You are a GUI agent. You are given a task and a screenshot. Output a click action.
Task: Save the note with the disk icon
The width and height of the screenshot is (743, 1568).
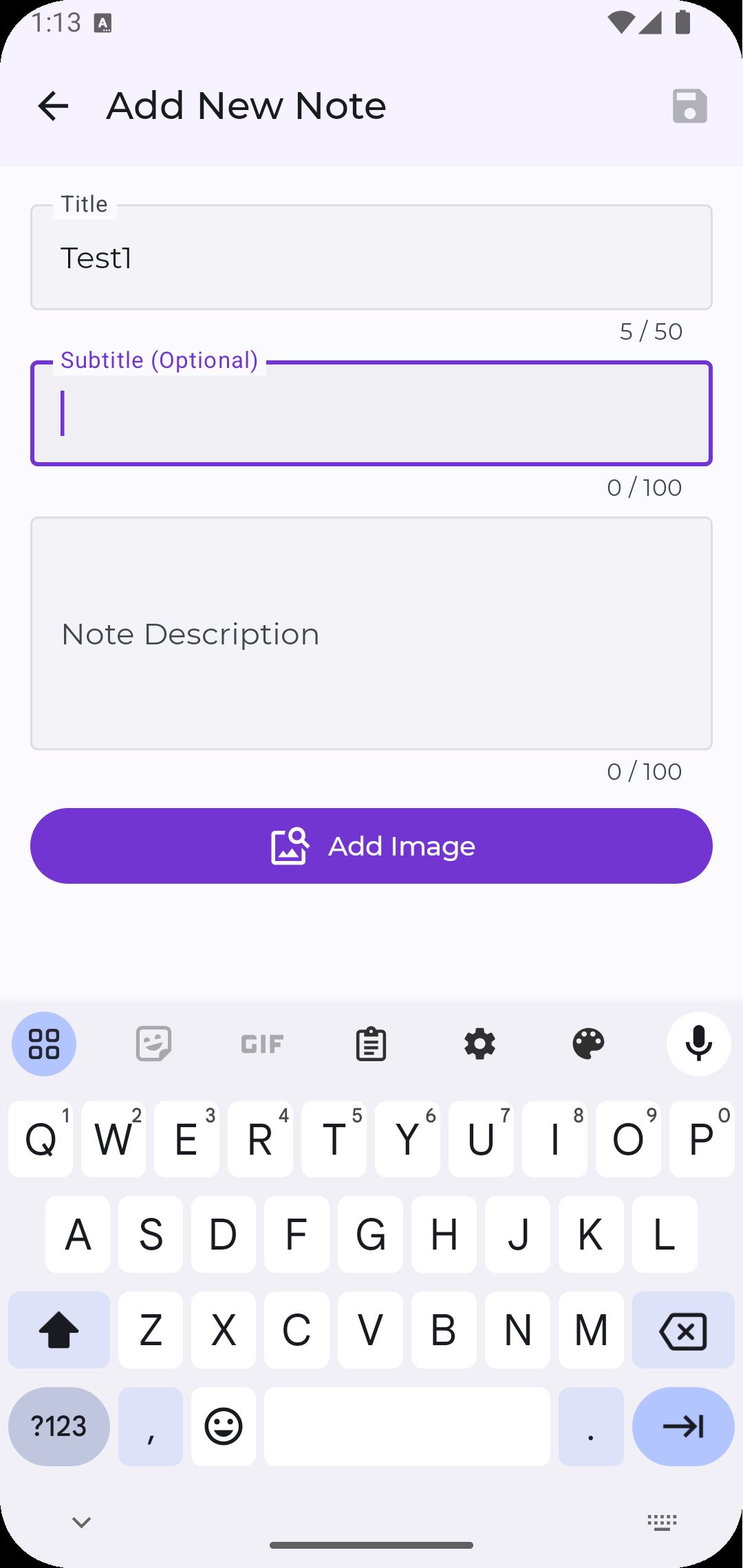[x=689, y=106]
